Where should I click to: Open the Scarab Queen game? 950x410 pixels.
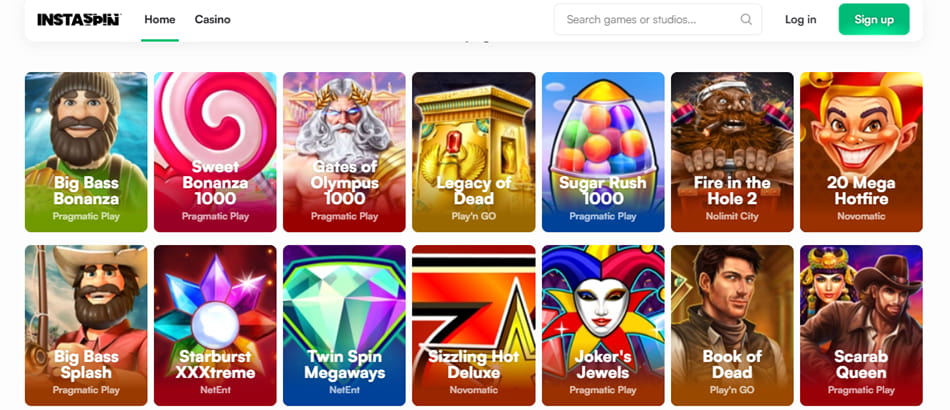(x=861, y=325)
